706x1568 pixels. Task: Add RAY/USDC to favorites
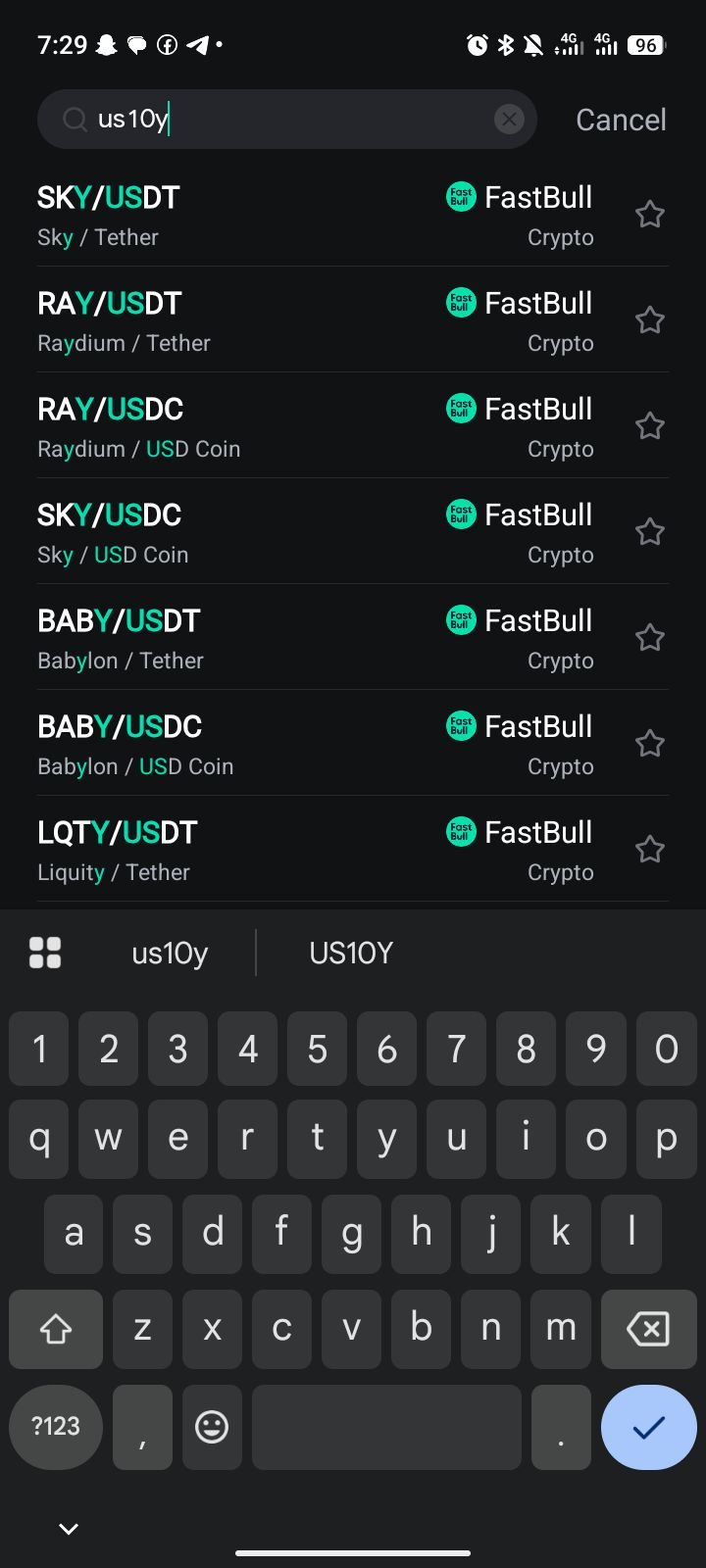pos(650,426)
